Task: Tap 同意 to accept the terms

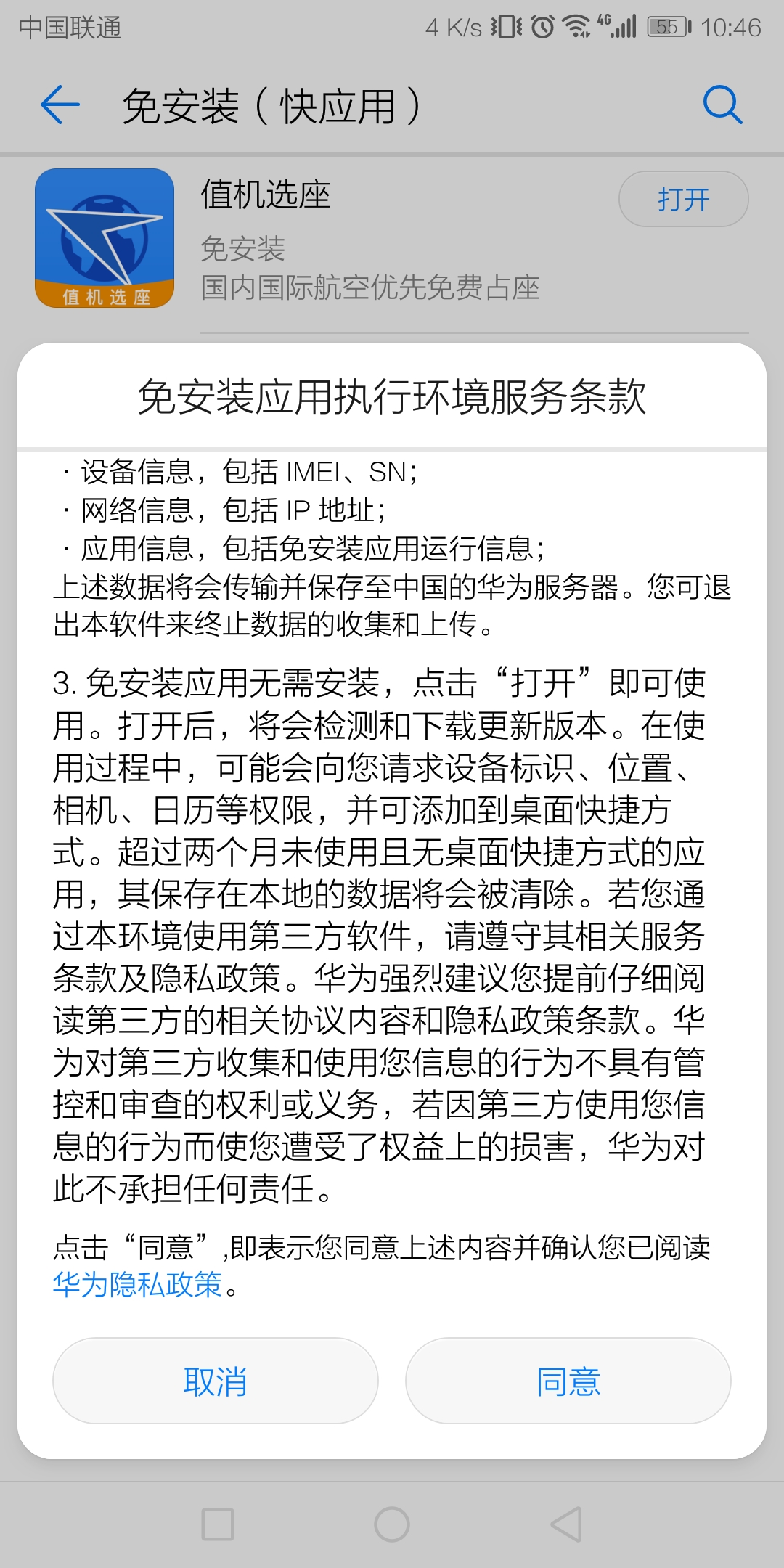Action: click(x=568, y=1381)
